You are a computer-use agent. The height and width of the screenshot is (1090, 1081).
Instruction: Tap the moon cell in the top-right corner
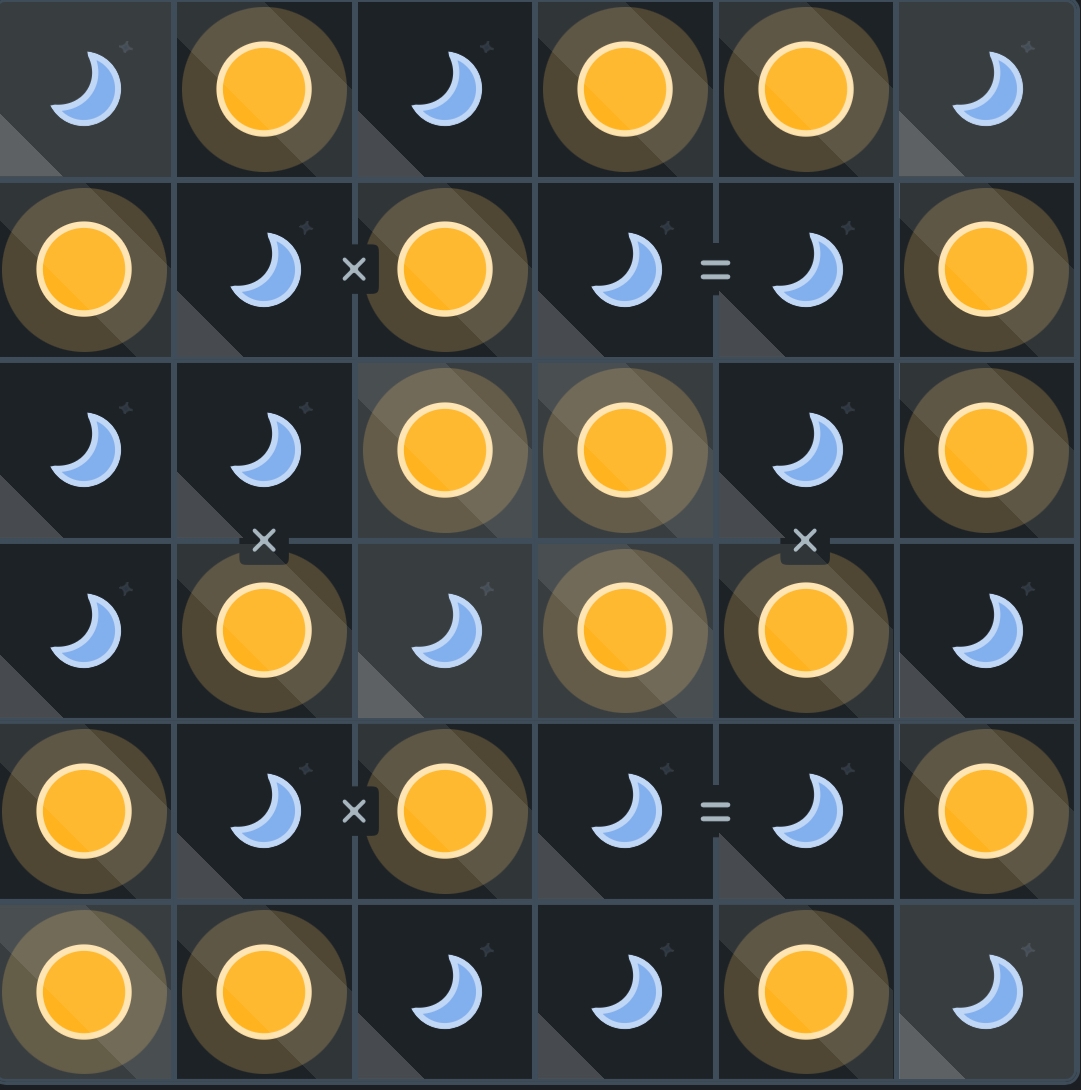point(987,89)
